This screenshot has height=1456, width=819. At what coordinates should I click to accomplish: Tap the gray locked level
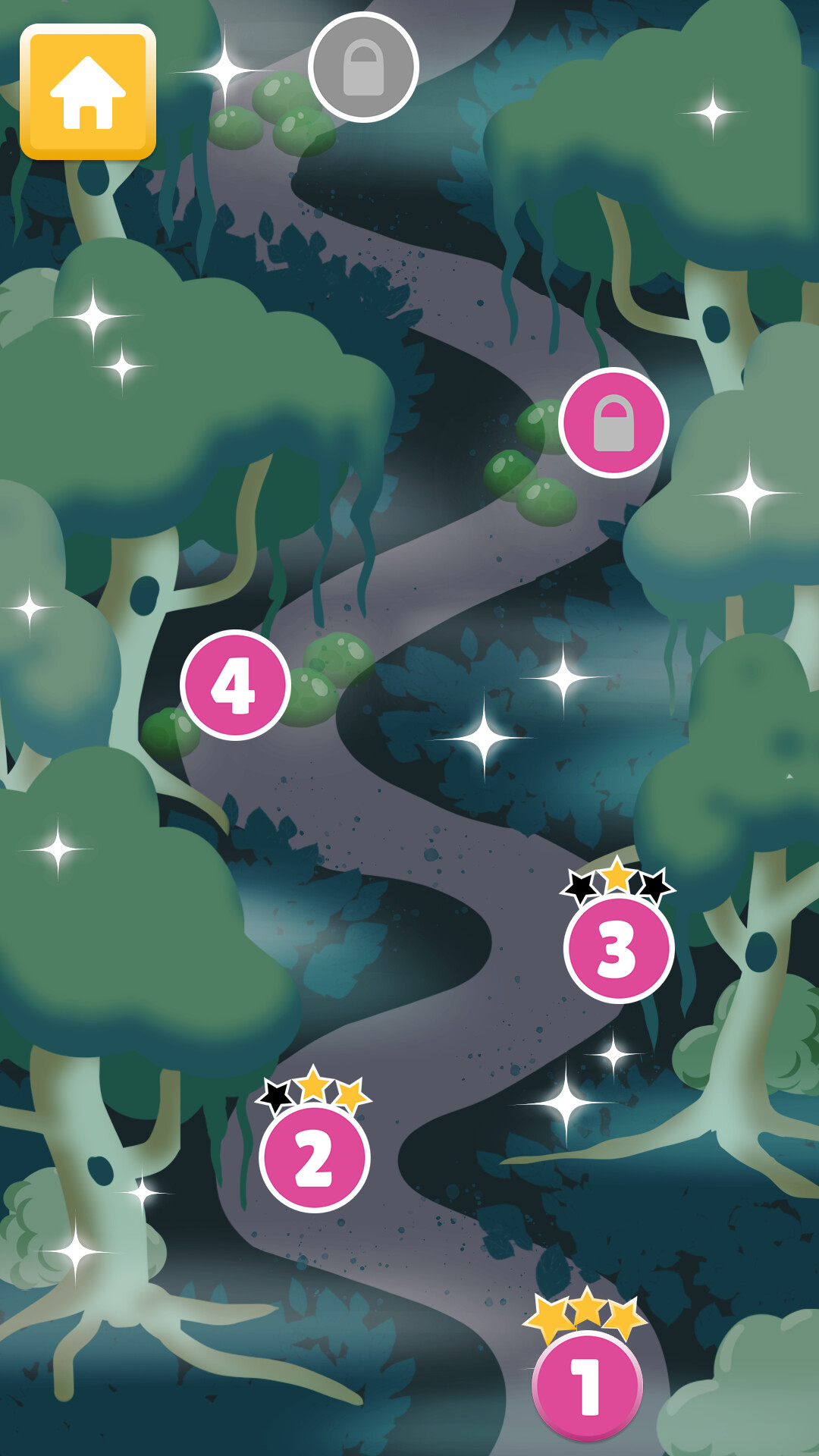[x=363, y=67]
